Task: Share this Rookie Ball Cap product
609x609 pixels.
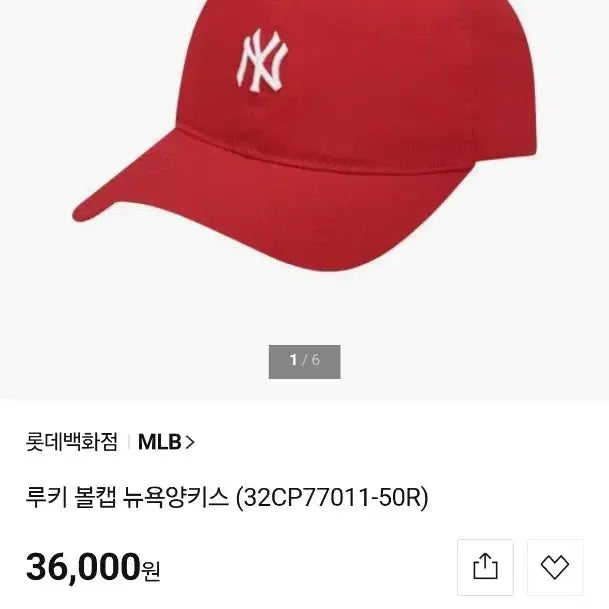Action: point(485,567)
